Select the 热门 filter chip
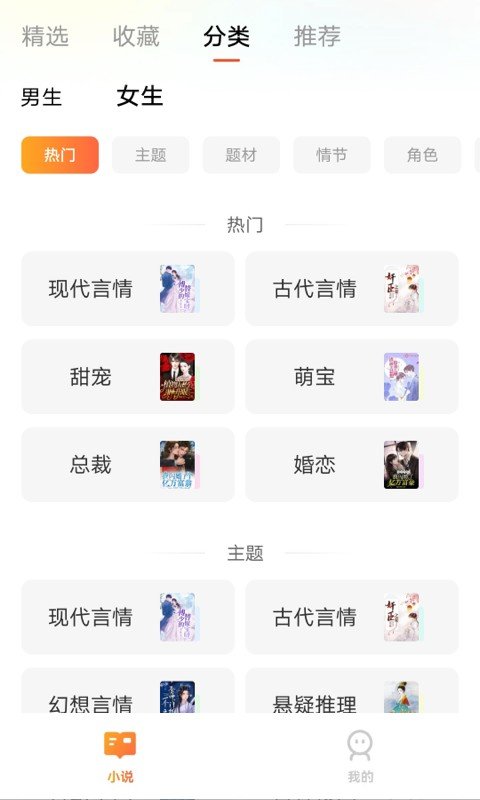Viewport: 480px width, 800px height. [60, 155]
